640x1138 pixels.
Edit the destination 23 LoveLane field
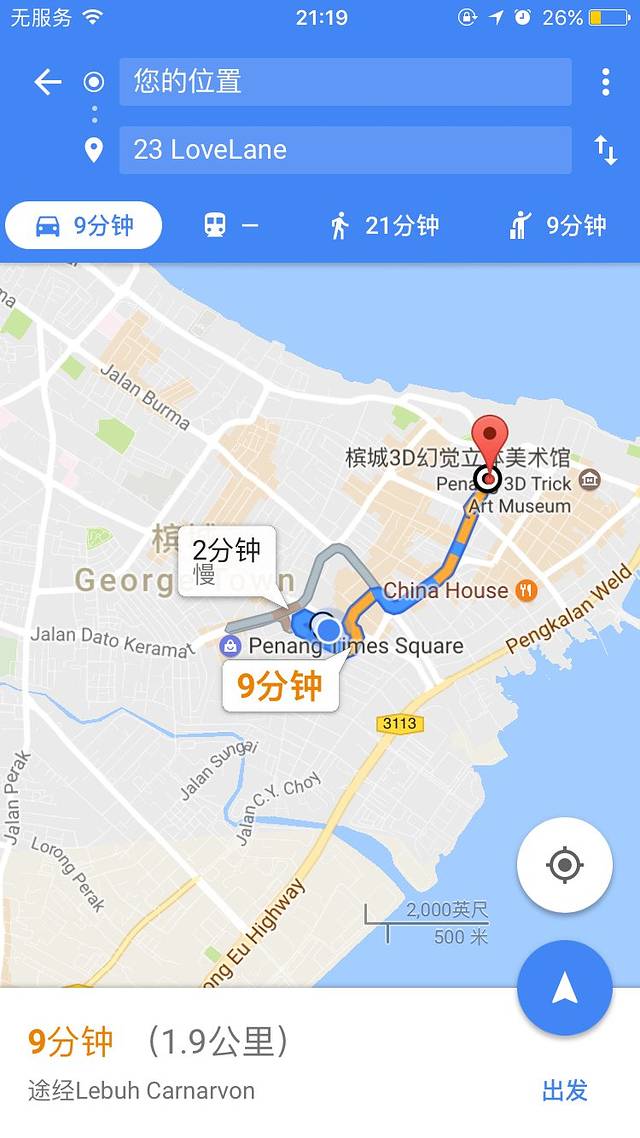pos(345,150)
